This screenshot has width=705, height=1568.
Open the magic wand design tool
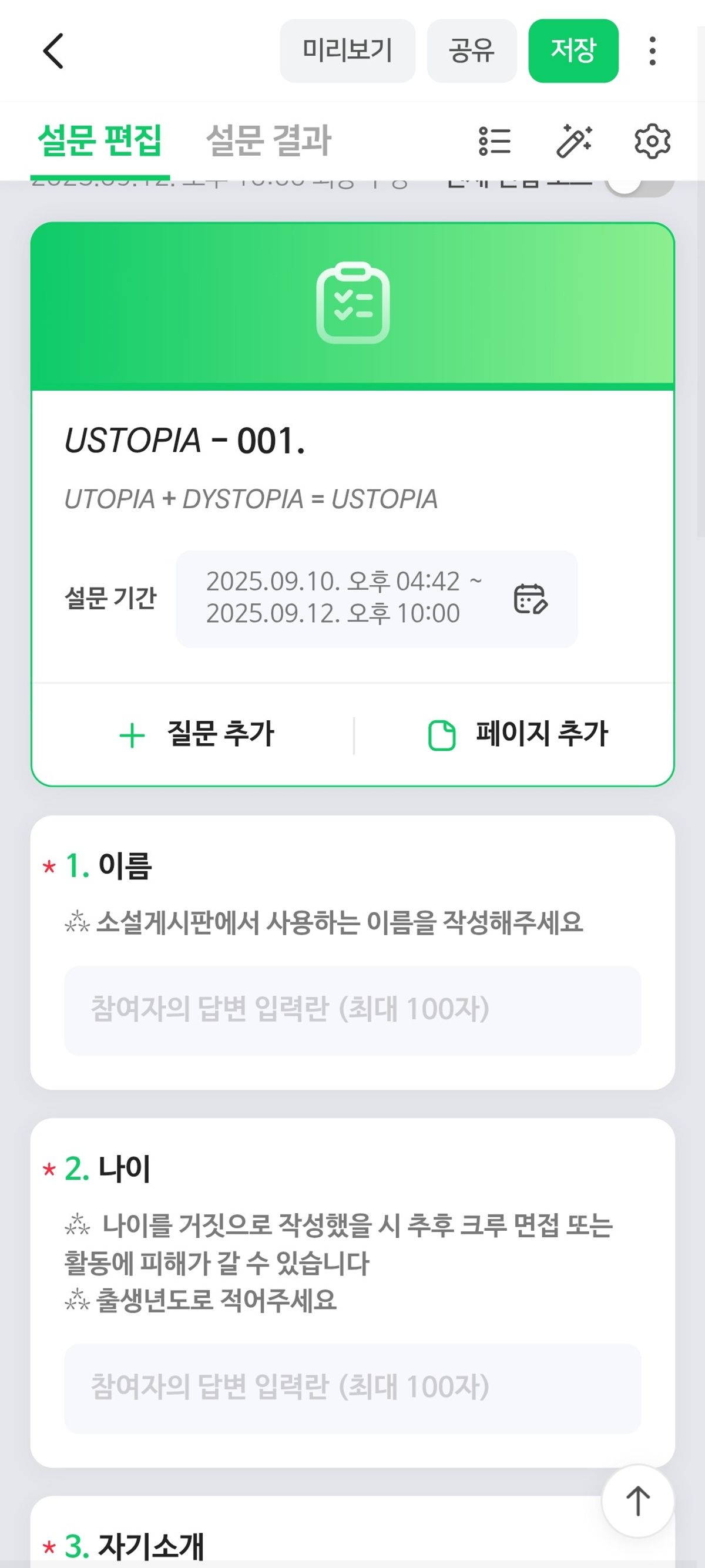573,141
